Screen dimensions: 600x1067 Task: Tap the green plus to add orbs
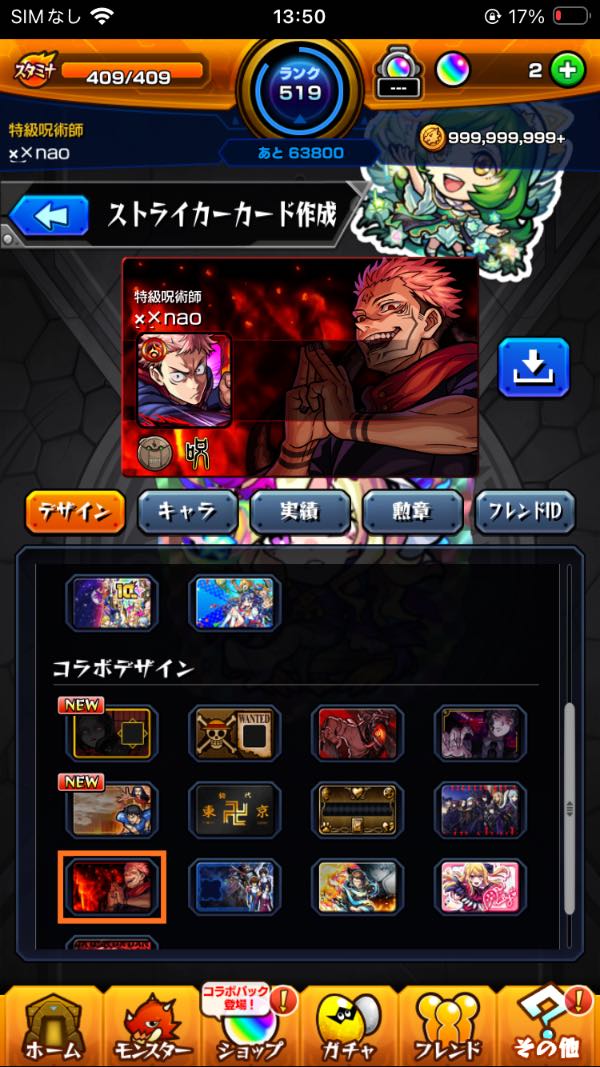(567, 71)
